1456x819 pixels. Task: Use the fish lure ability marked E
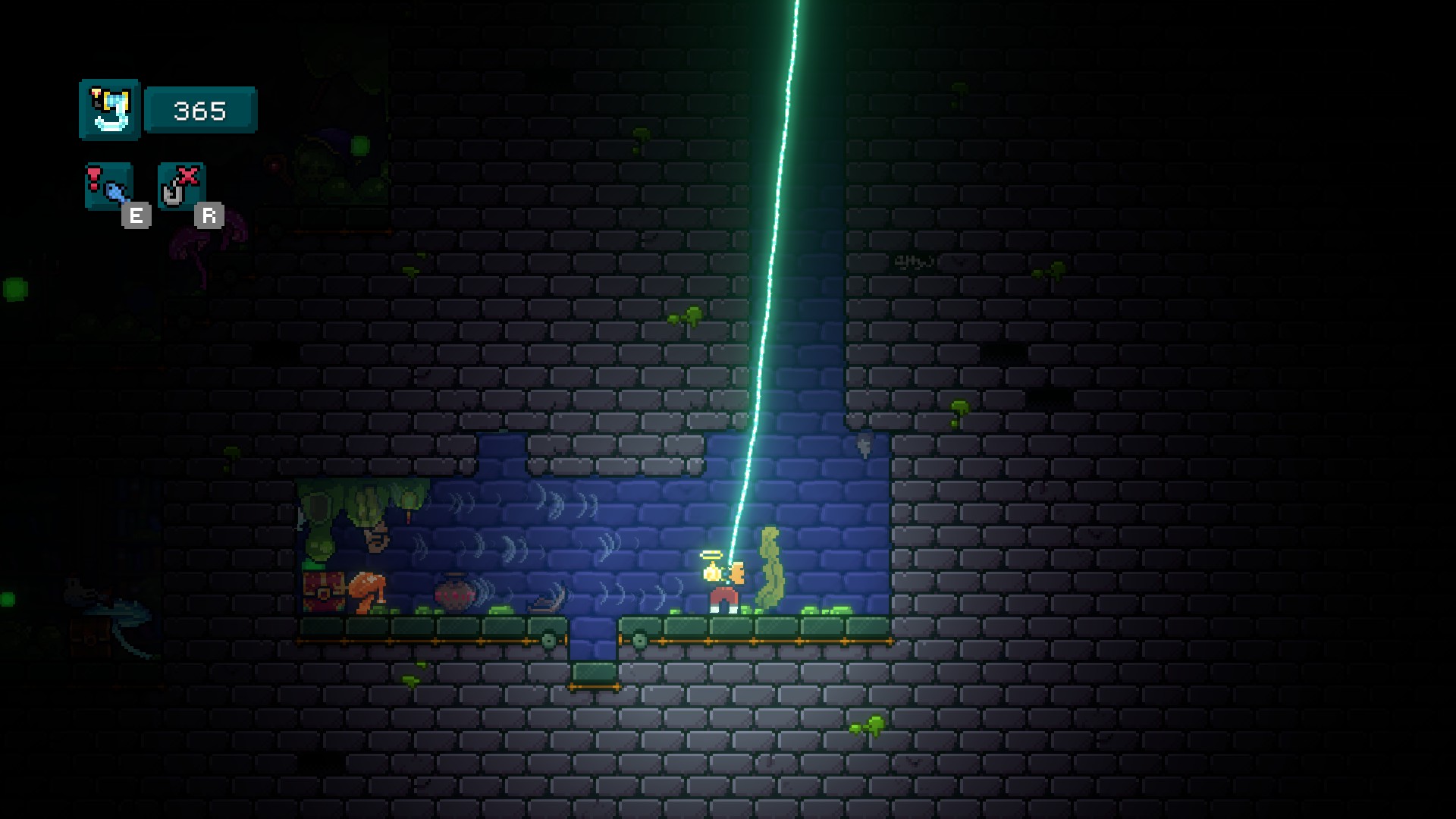(109, 187)
